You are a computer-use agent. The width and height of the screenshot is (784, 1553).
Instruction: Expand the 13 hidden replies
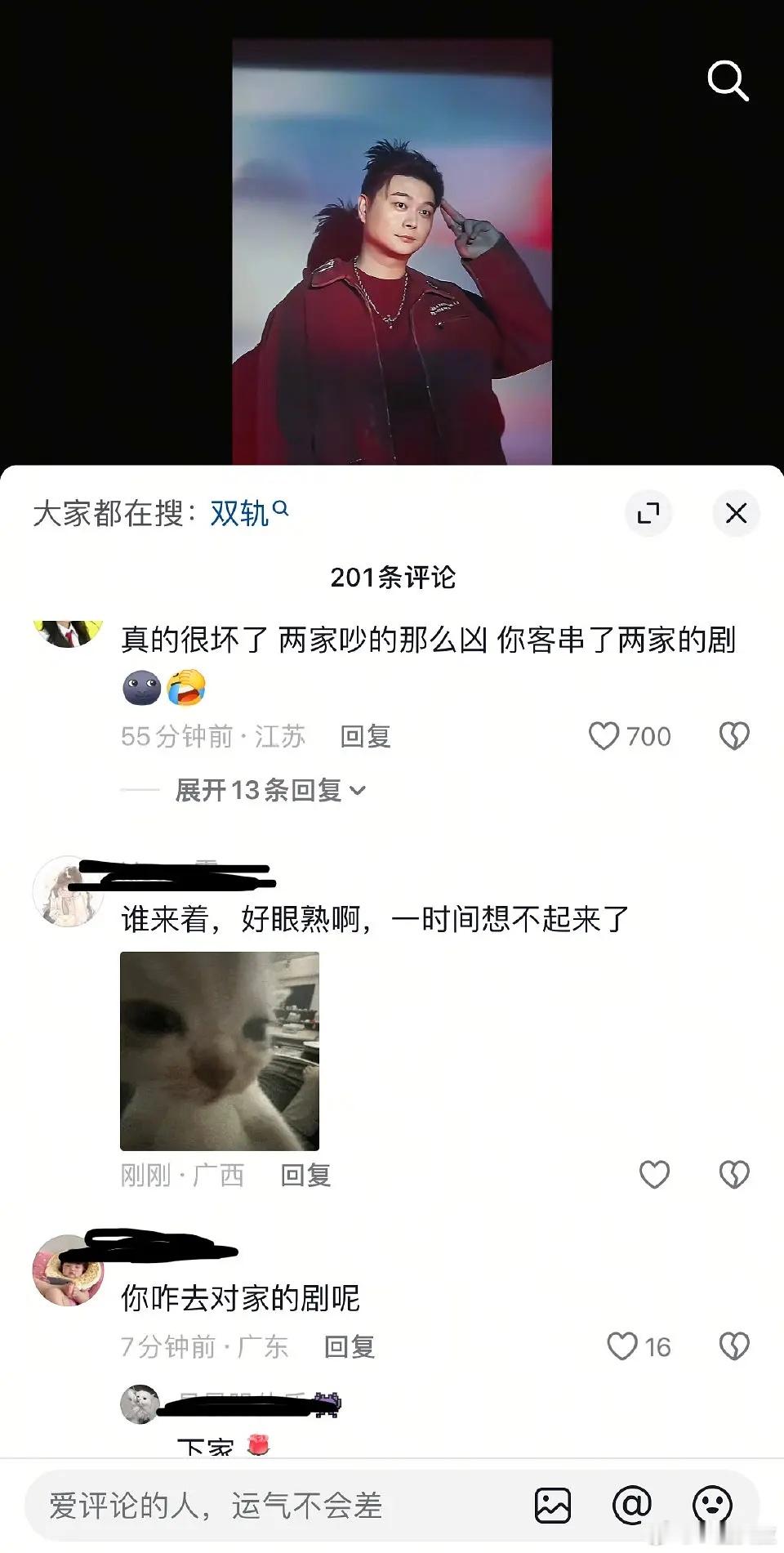(265, 789)
